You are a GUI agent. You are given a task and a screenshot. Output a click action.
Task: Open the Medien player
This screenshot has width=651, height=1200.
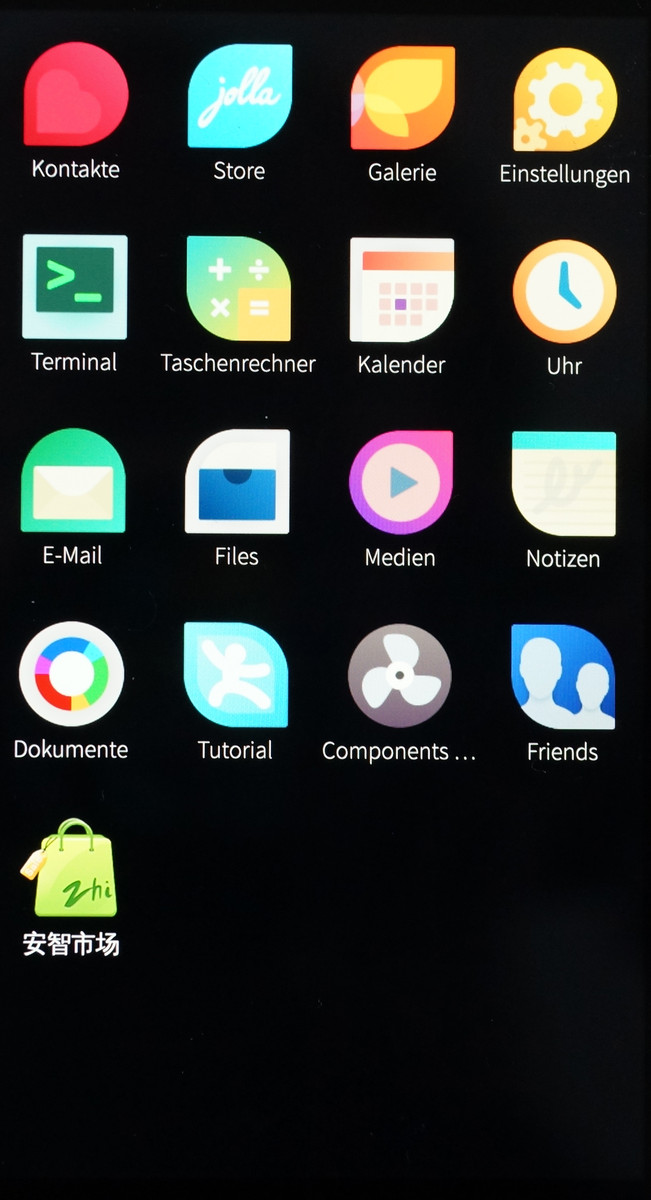400,483
